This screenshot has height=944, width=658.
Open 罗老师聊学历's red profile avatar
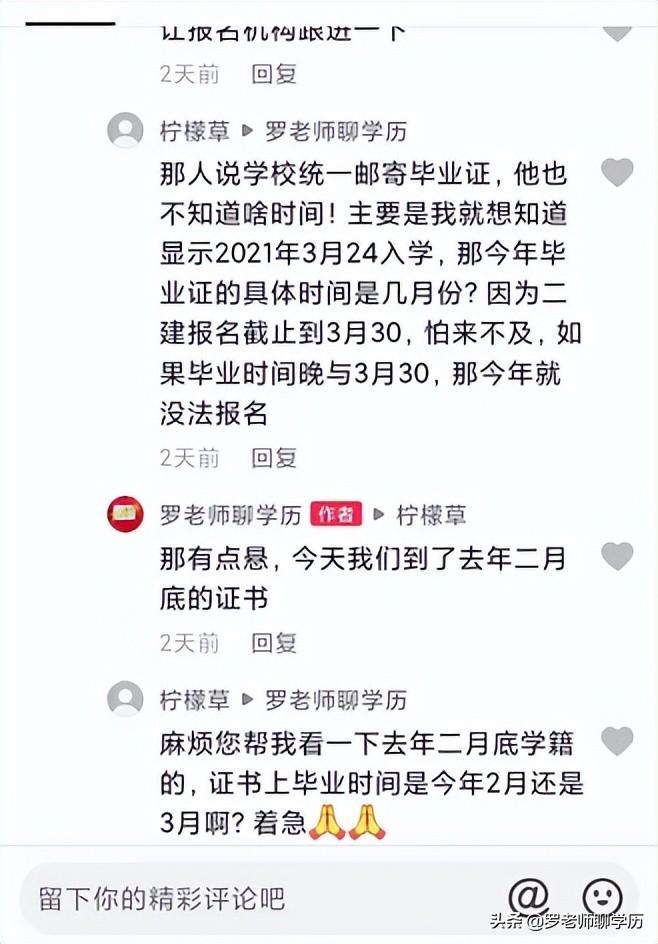125,514
